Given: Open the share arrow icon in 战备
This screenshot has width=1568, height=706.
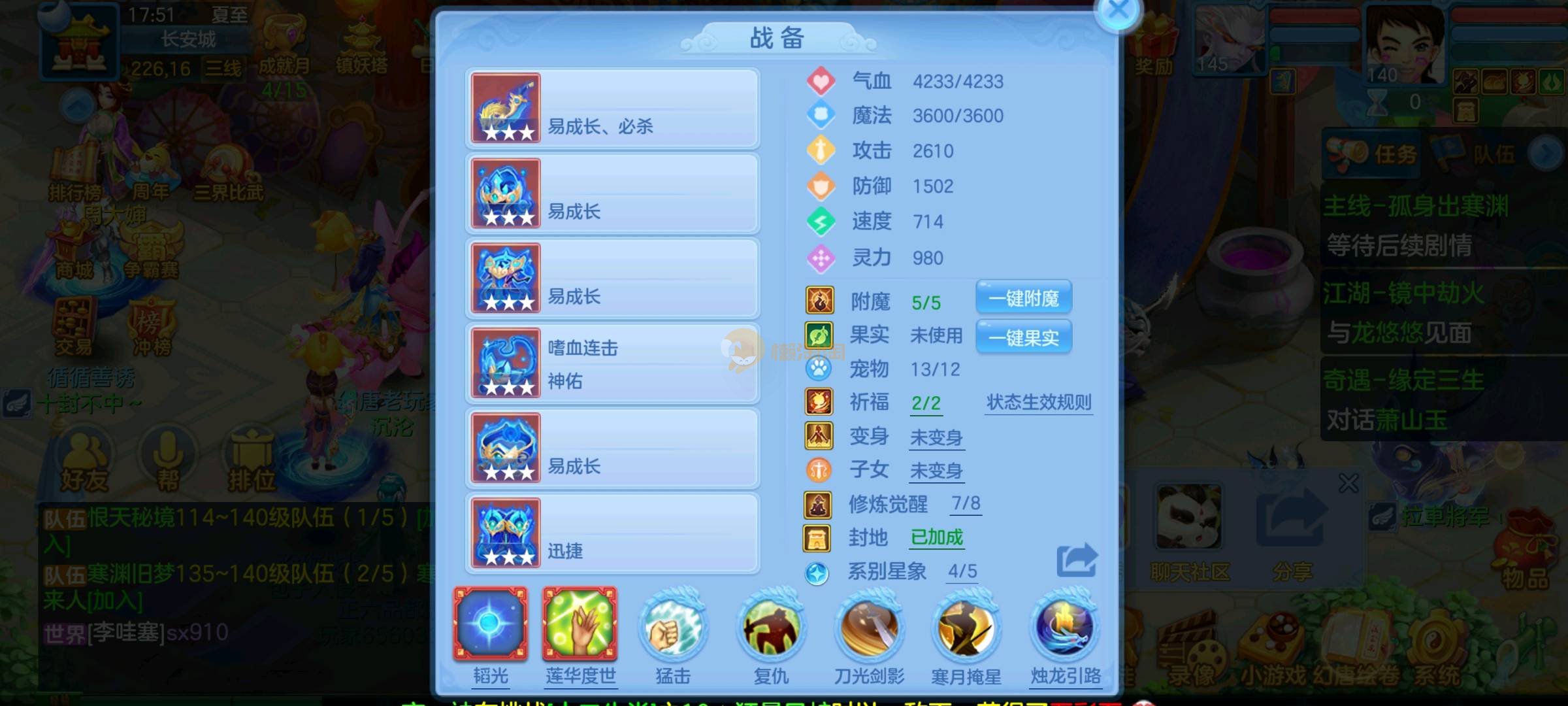Looking at the screenshot, I should [1076, 560].
